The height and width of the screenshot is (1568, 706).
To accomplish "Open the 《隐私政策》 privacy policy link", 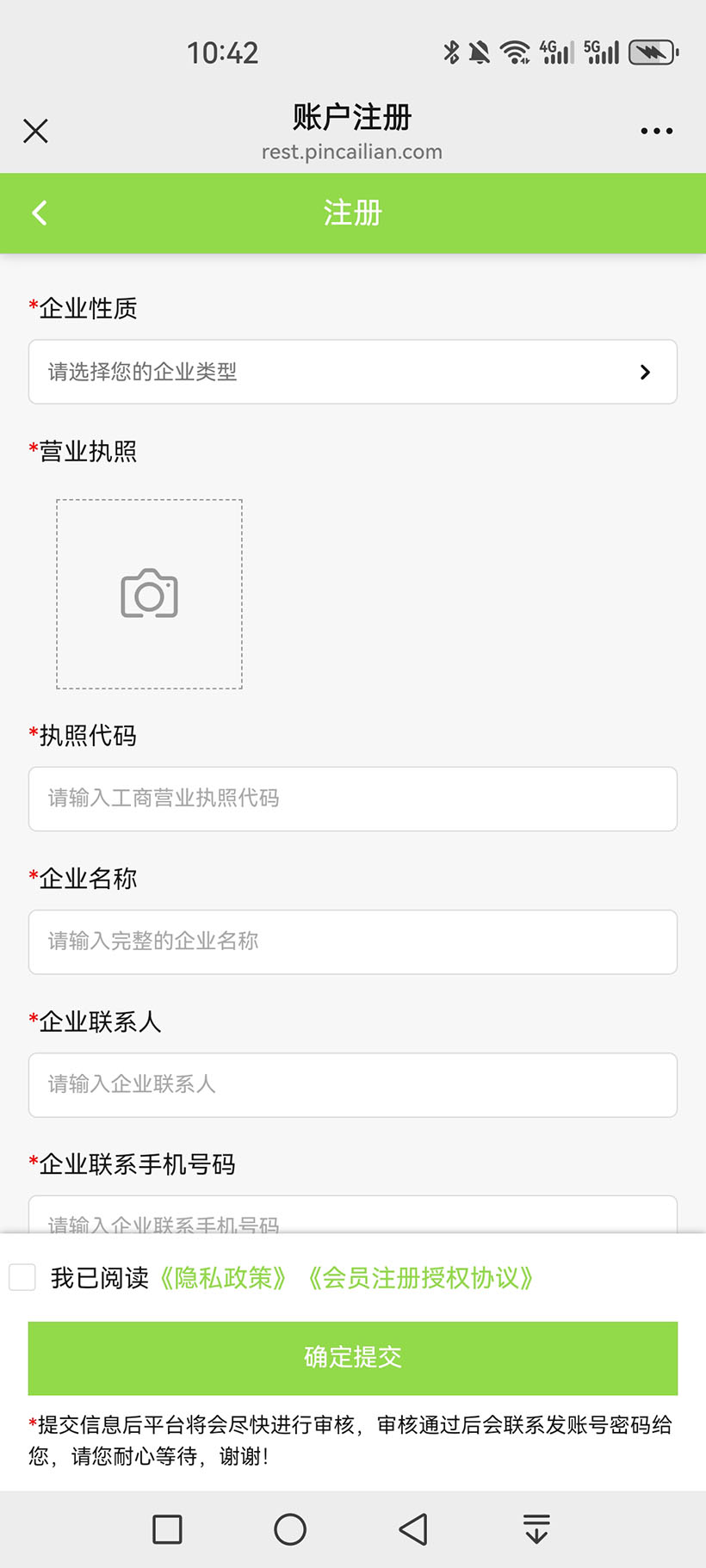I will (x=224, y=1279).
